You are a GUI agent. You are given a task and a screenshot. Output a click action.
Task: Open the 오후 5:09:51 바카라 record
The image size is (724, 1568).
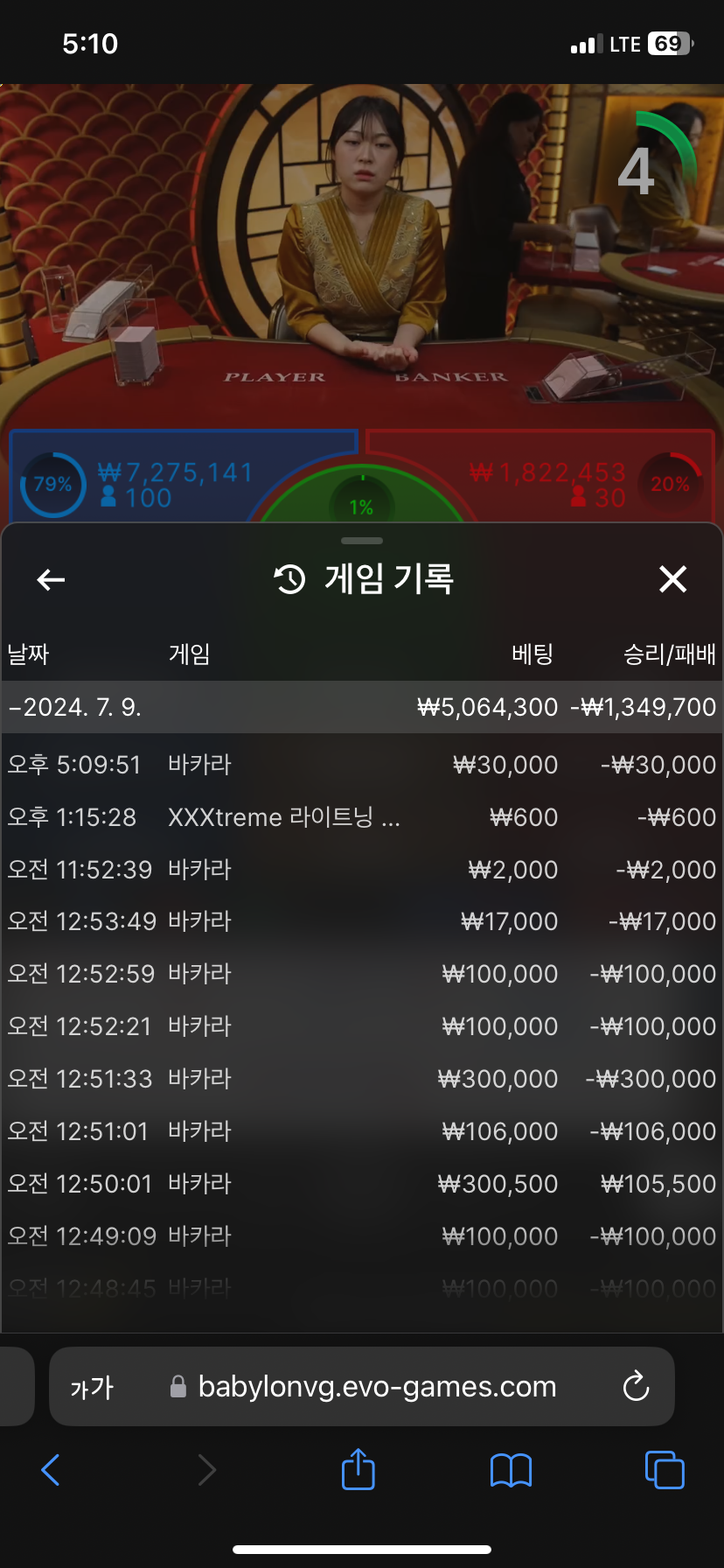click(x=361, y=765)
